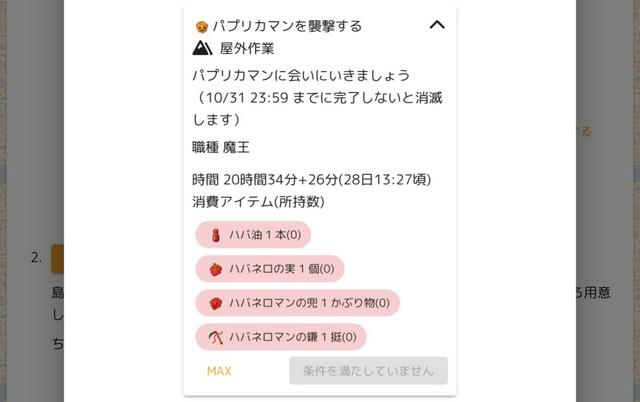
Task: Choose the ハバネロマンの鎌 1 挺 chip
Action: (x=281, y=337)
